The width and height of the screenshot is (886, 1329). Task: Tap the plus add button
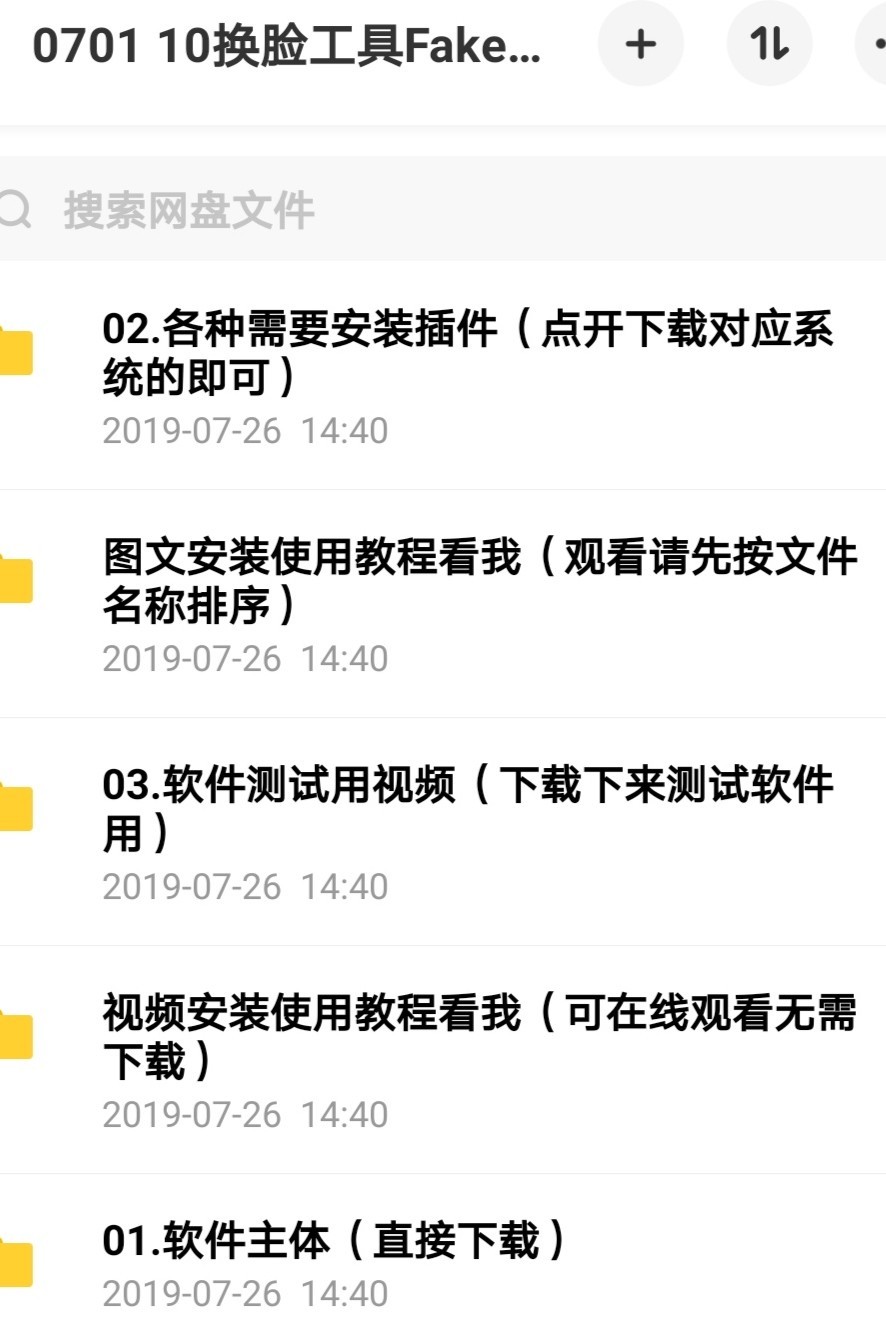[640, 45]
